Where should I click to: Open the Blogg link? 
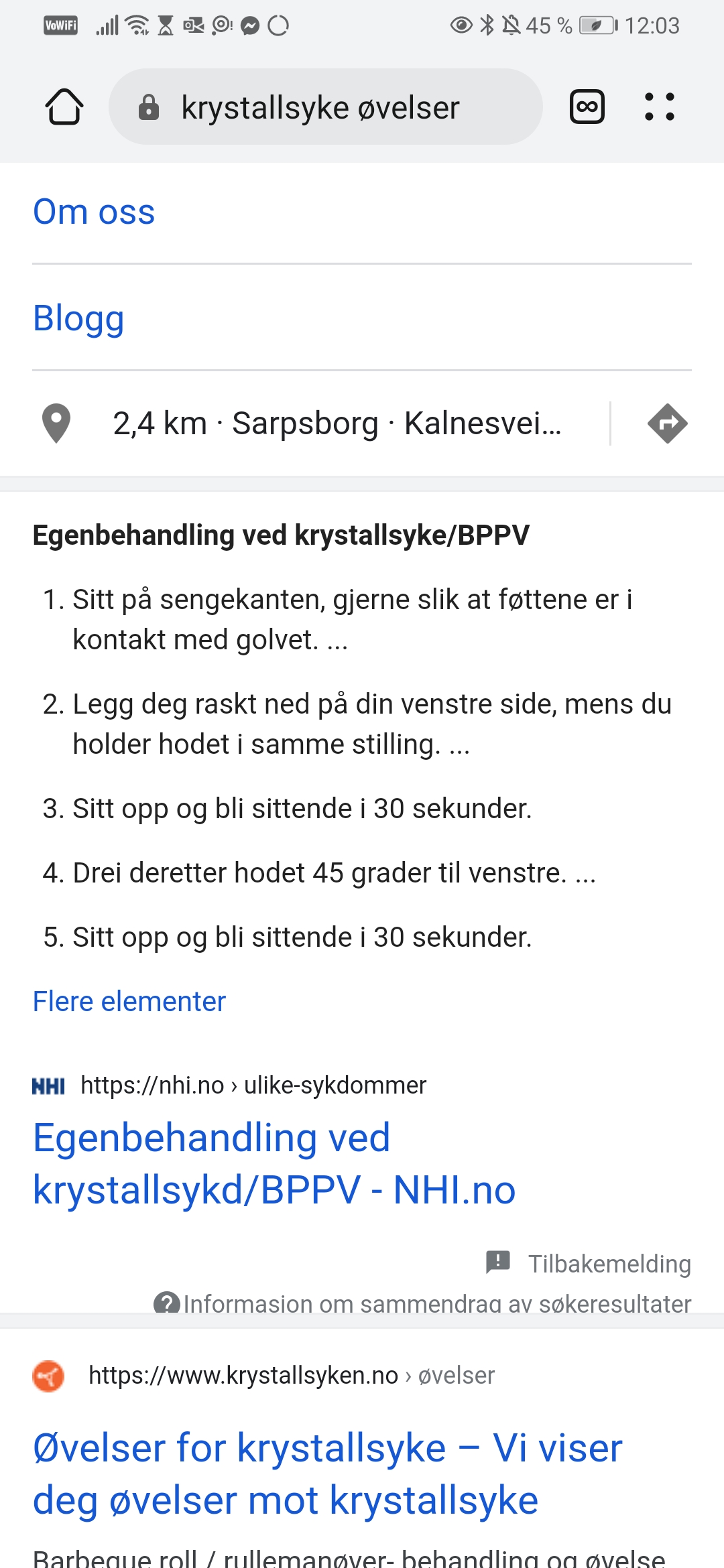(79, 318)
